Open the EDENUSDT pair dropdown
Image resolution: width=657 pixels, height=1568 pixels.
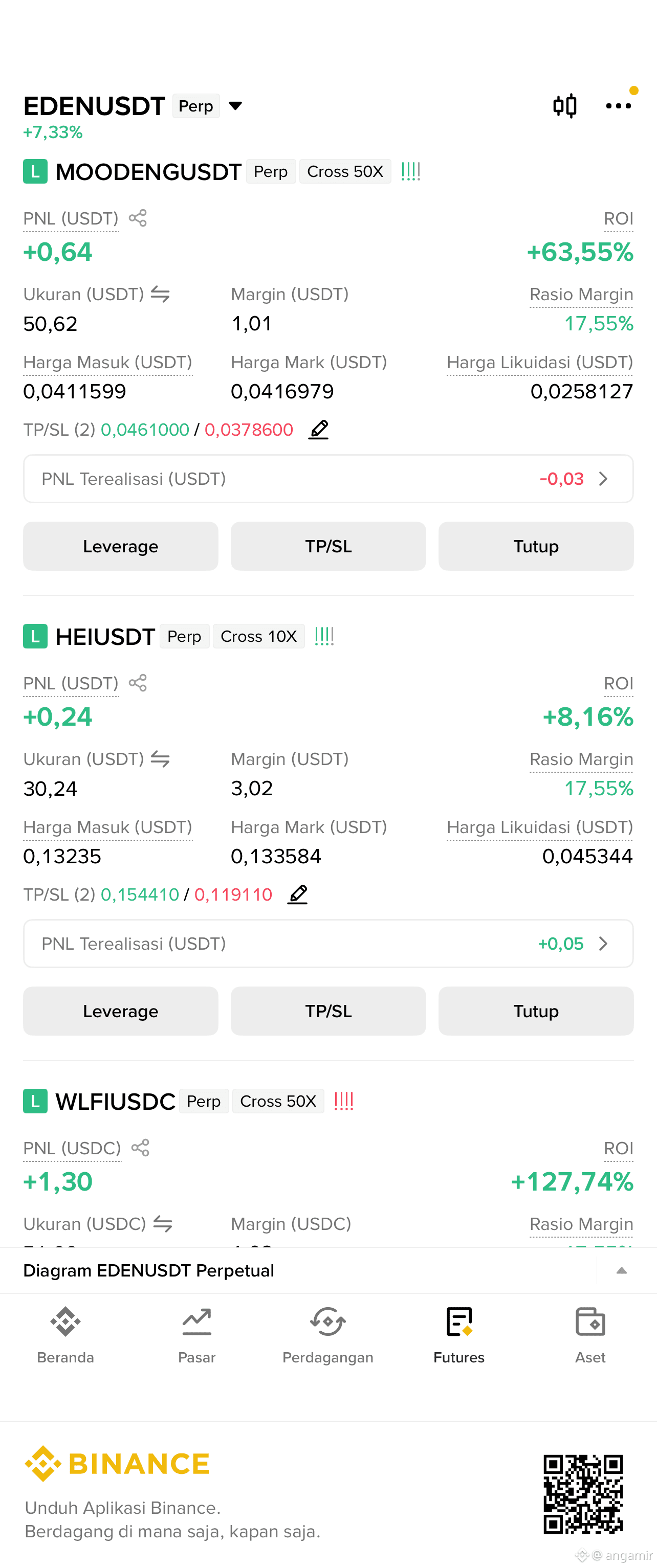tap(235, 106)
